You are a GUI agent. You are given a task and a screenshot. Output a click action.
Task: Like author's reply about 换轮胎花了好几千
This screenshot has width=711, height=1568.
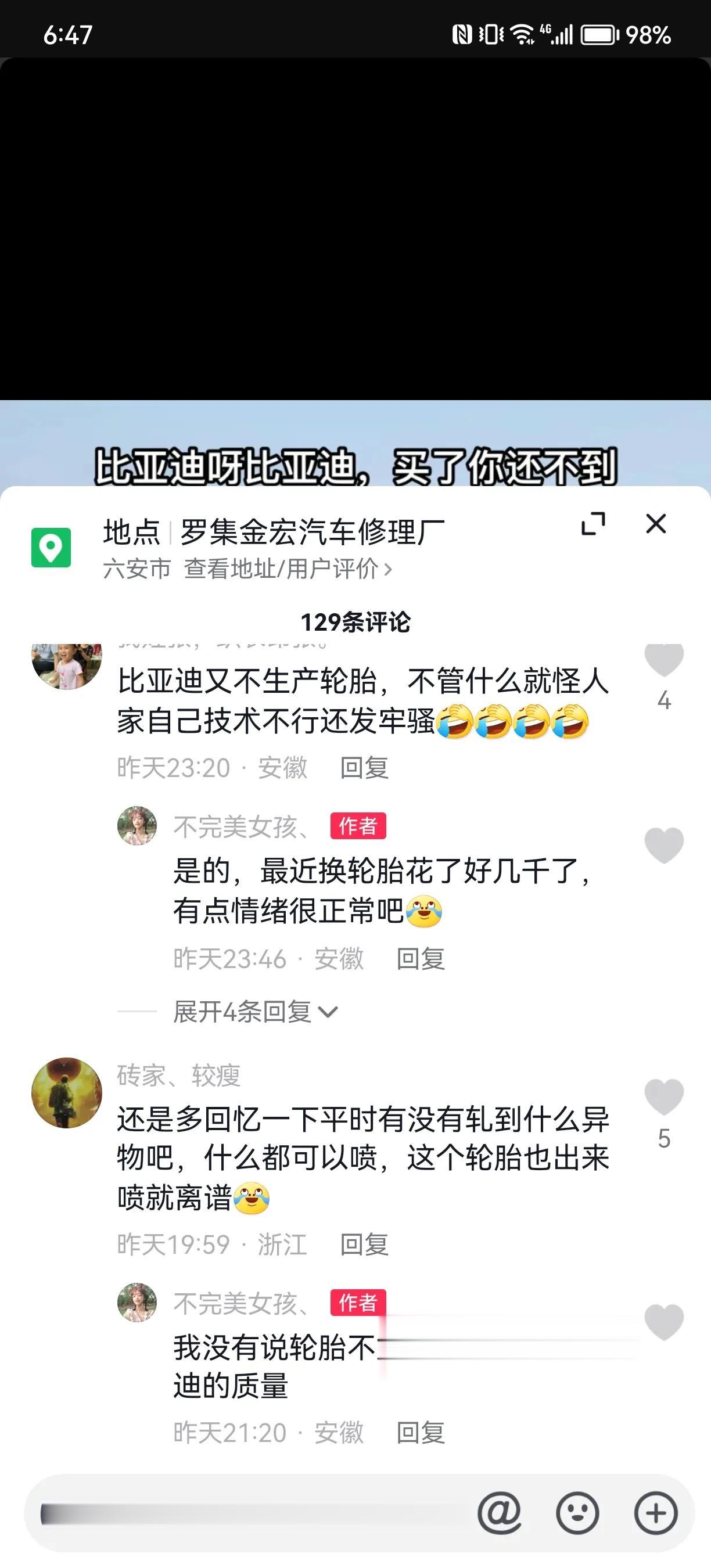[x=663, y=846]
